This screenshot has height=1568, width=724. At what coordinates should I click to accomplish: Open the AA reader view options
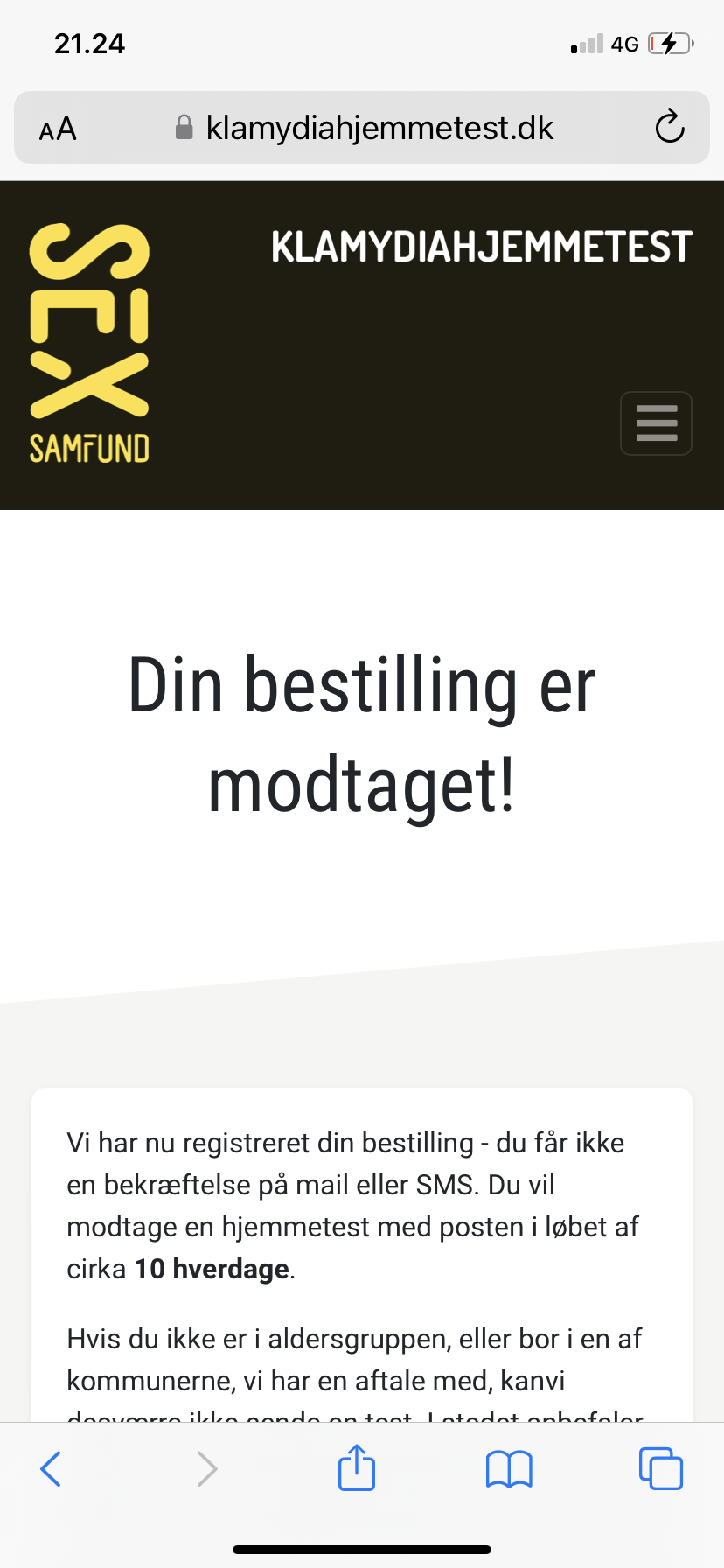(x=58, y=129)
